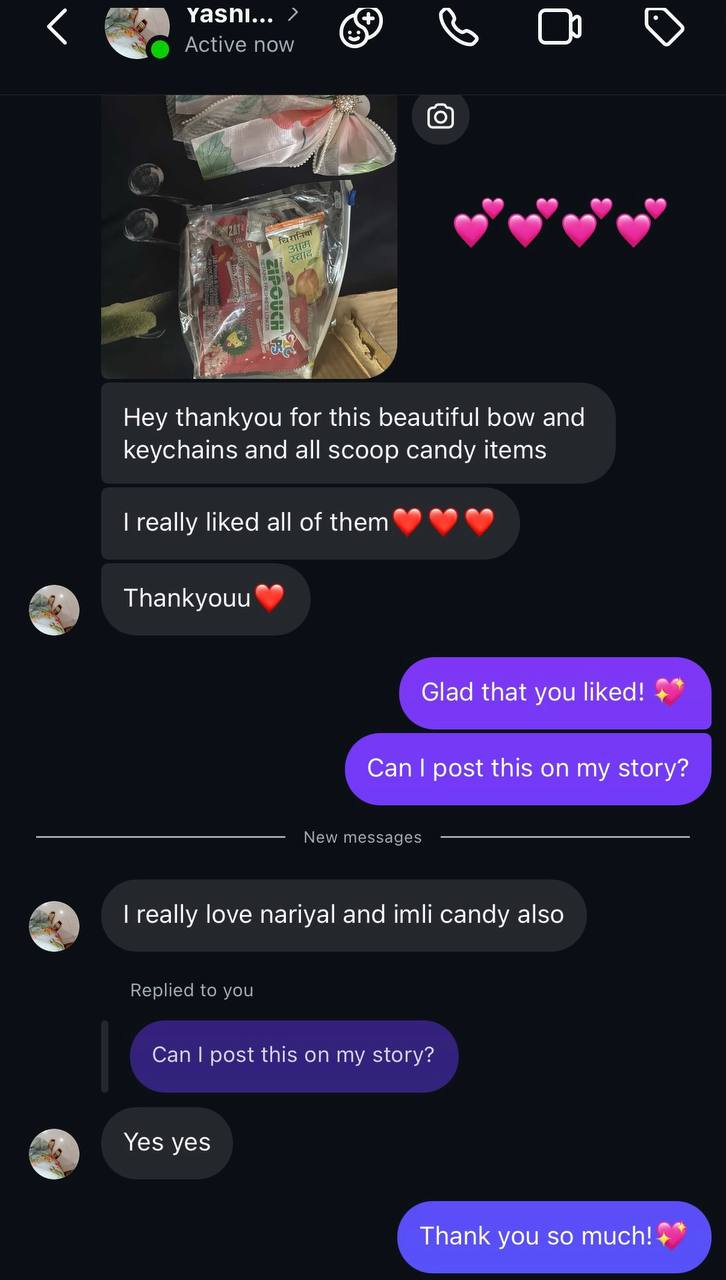Tap the Replied to you label
Screen dimensions: 726x1280
(191, 990)
